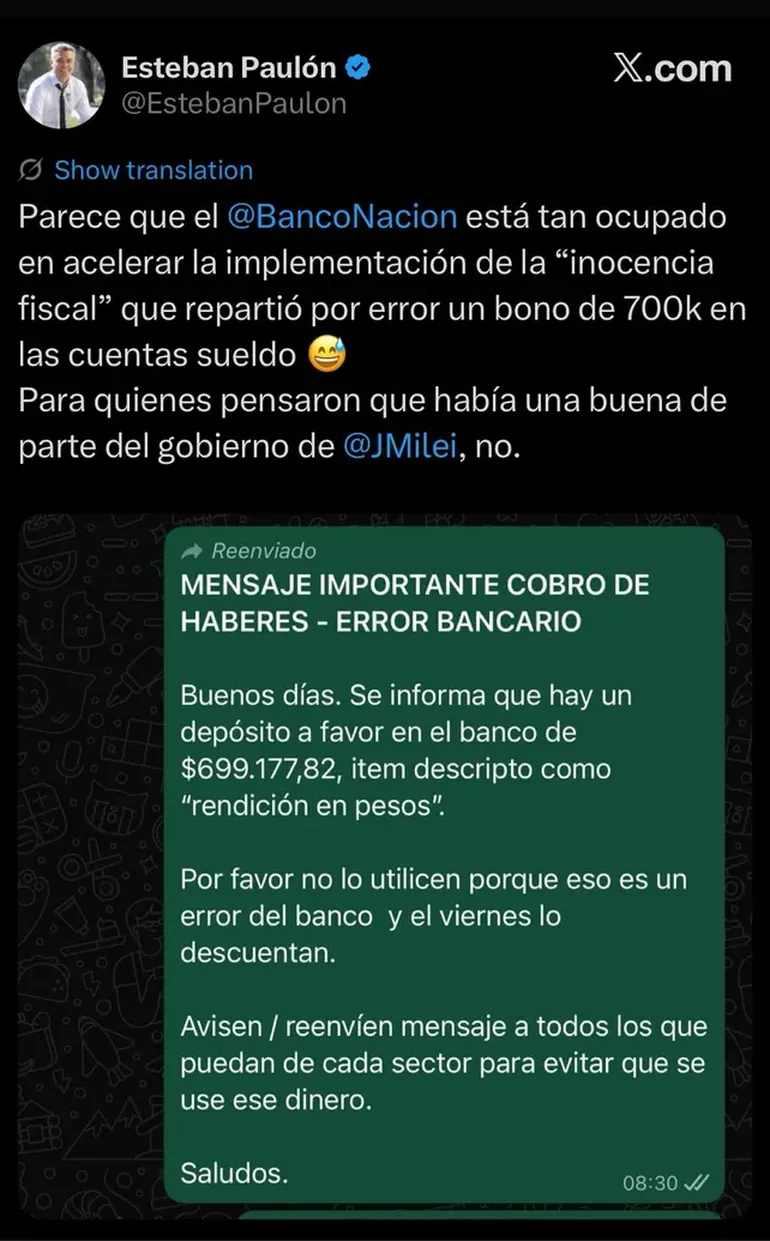Visit the @JMilei mention
The height and width of the screenshot is (1241, 770).
coord(400,448)
